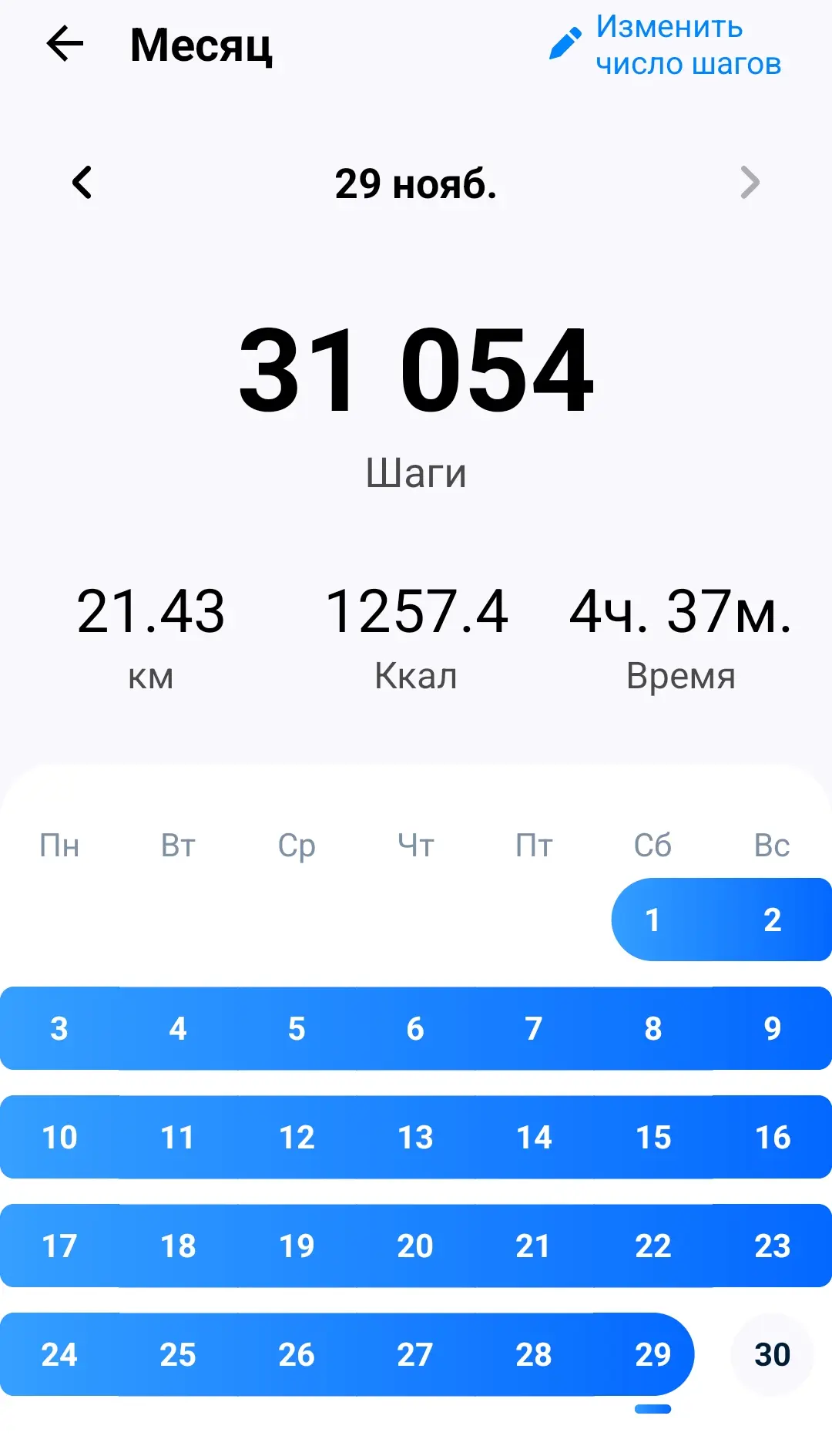View steps for day 7
This screenshot has width=832, height=1456.
(533, 1028)
